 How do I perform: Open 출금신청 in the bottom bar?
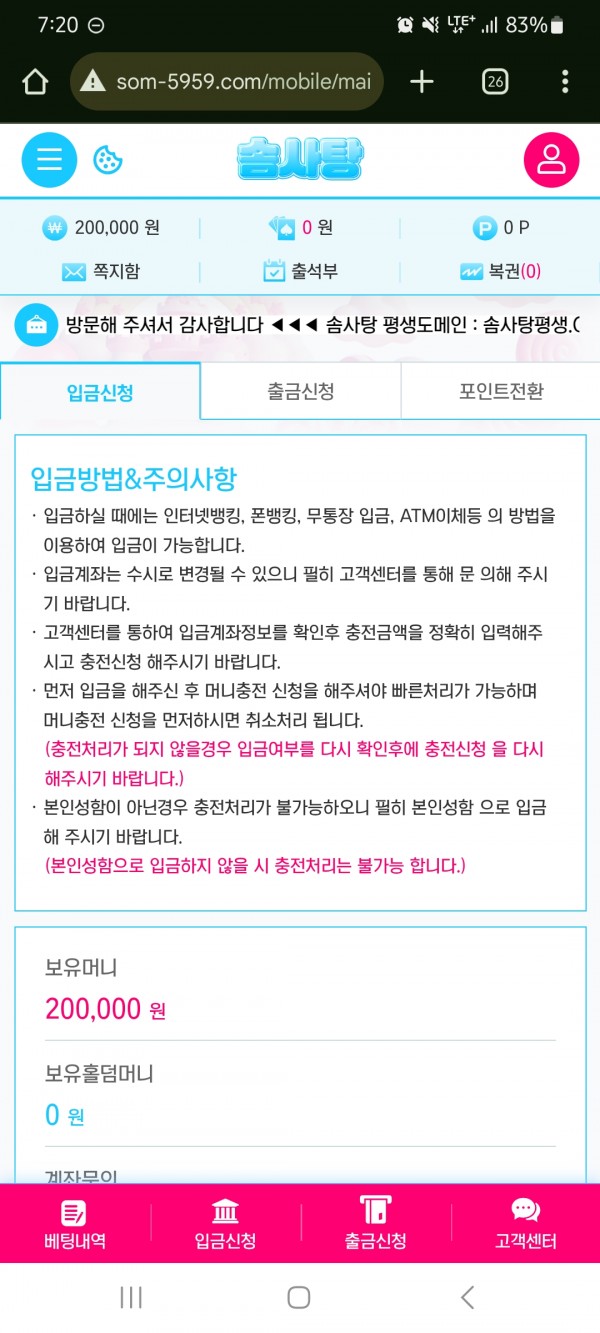(x=375, y=1224)
